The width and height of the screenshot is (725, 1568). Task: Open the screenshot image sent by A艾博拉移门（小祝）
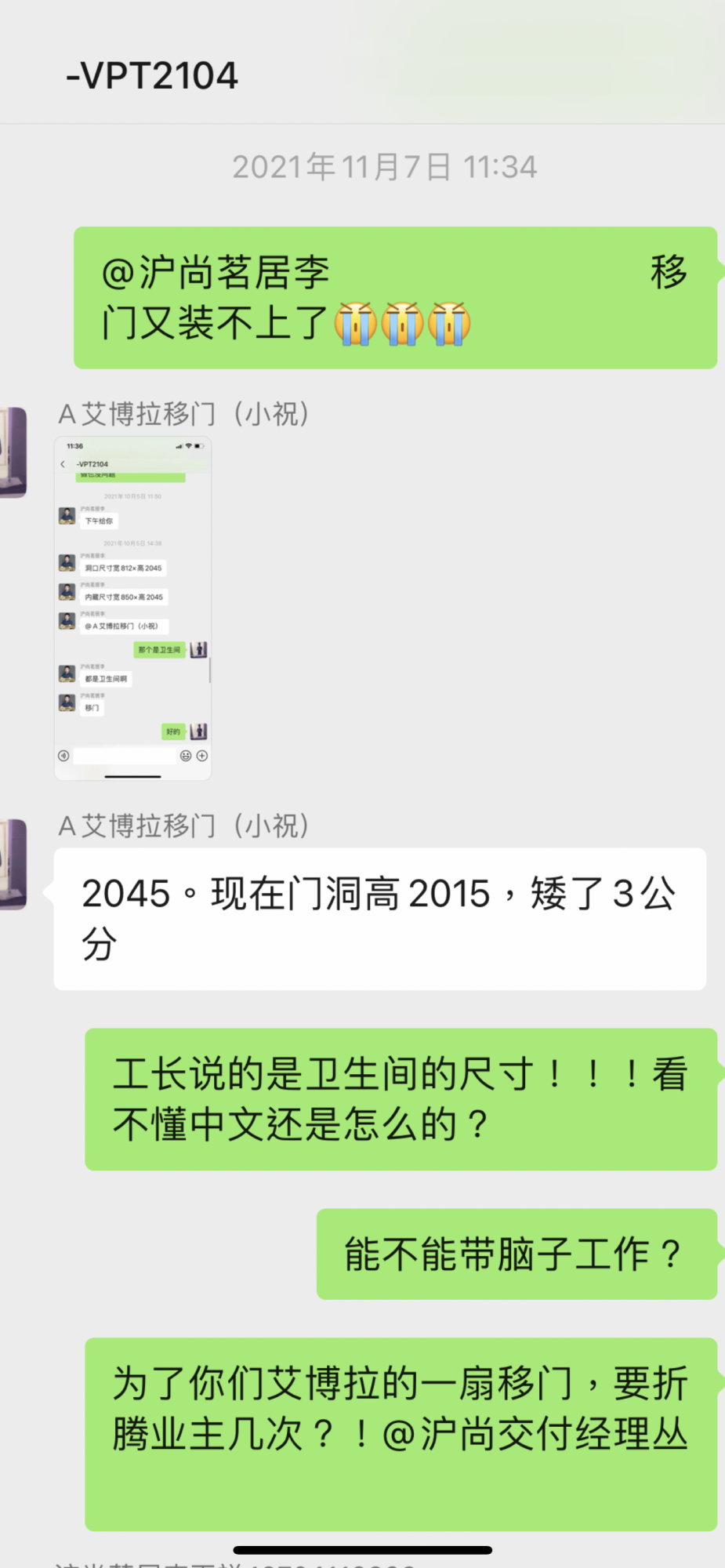(x=132, y=608)
